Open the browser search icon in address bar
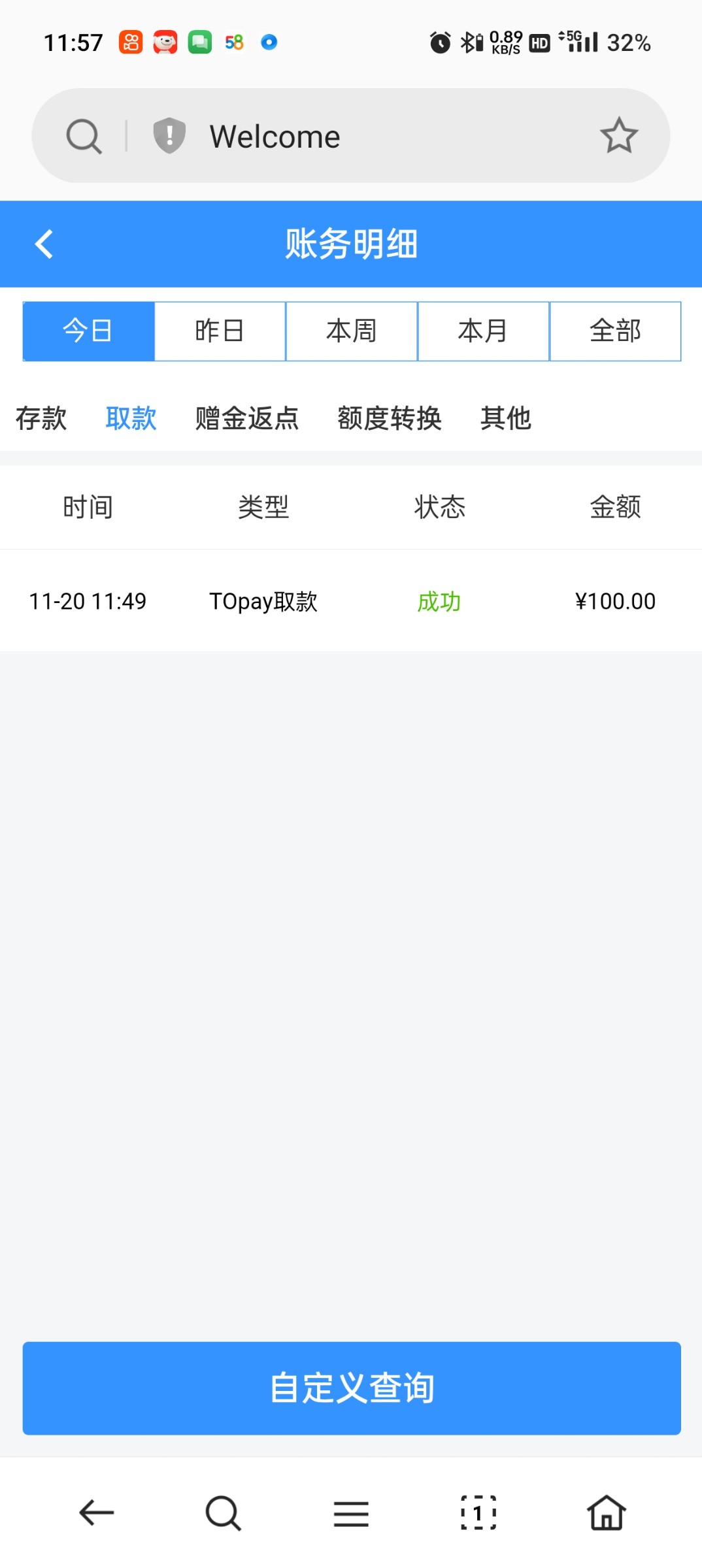Viewport: 702px width, 1568px height. (84, 137)
